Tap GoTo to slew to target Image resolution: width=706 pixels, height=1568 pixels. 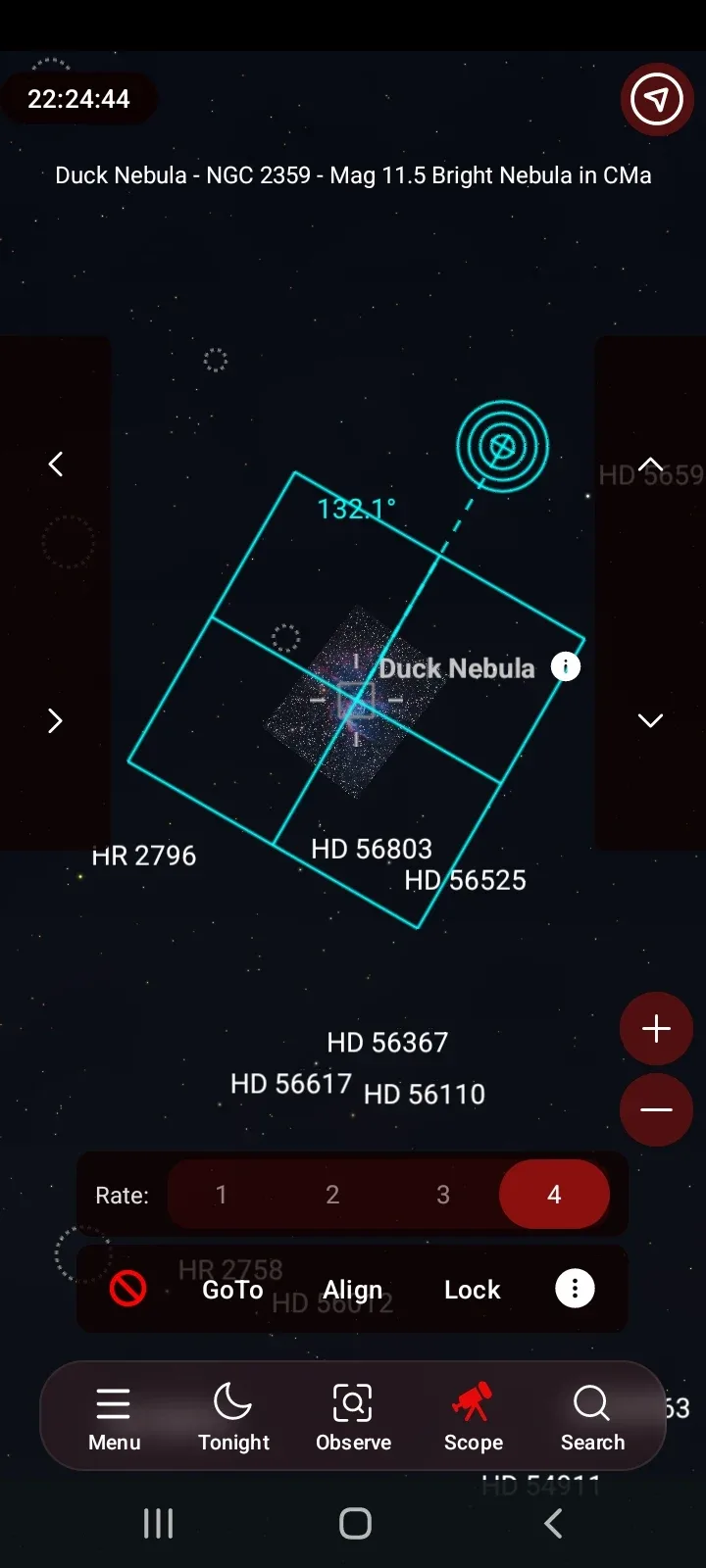pyautogui.click(x=232, y=1290)
